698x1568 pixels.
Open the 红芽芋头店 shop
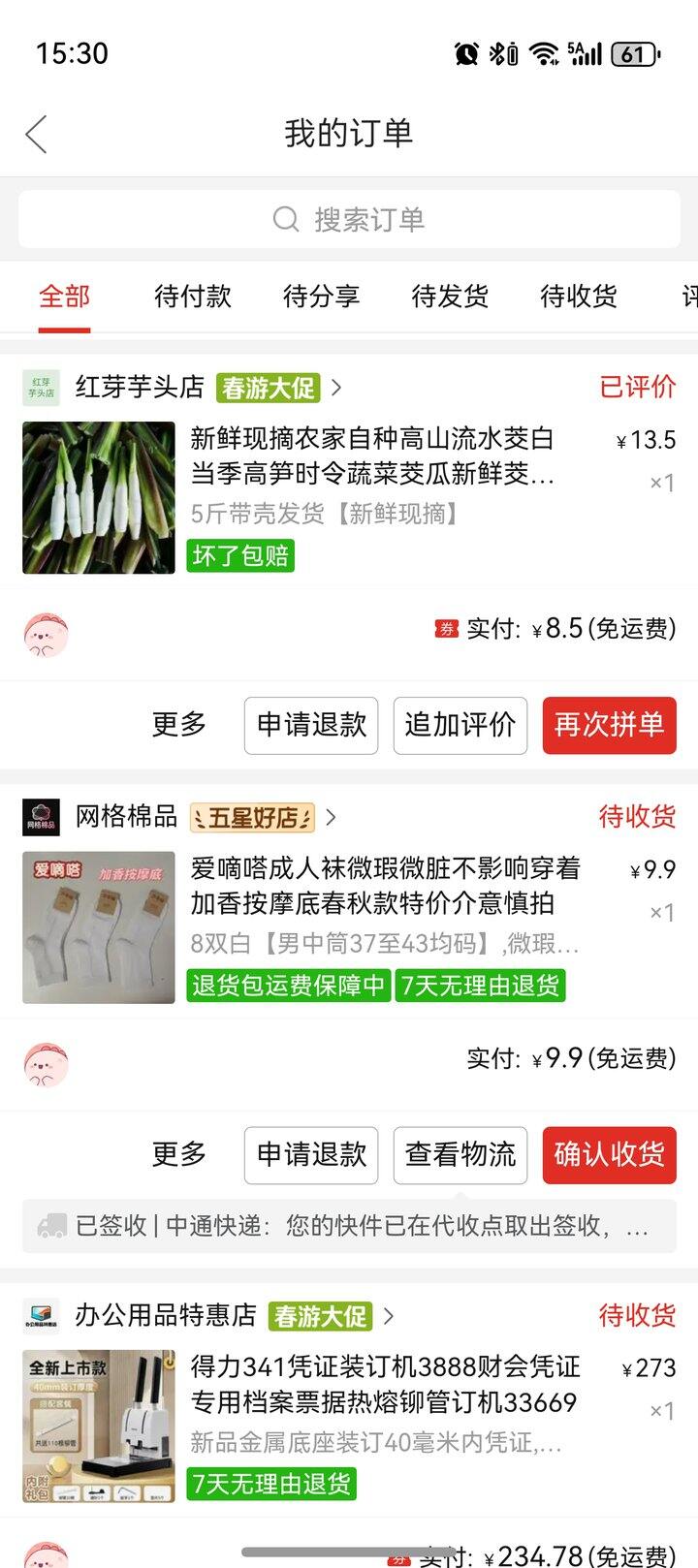pyautogui.click(x=140, y=388)
